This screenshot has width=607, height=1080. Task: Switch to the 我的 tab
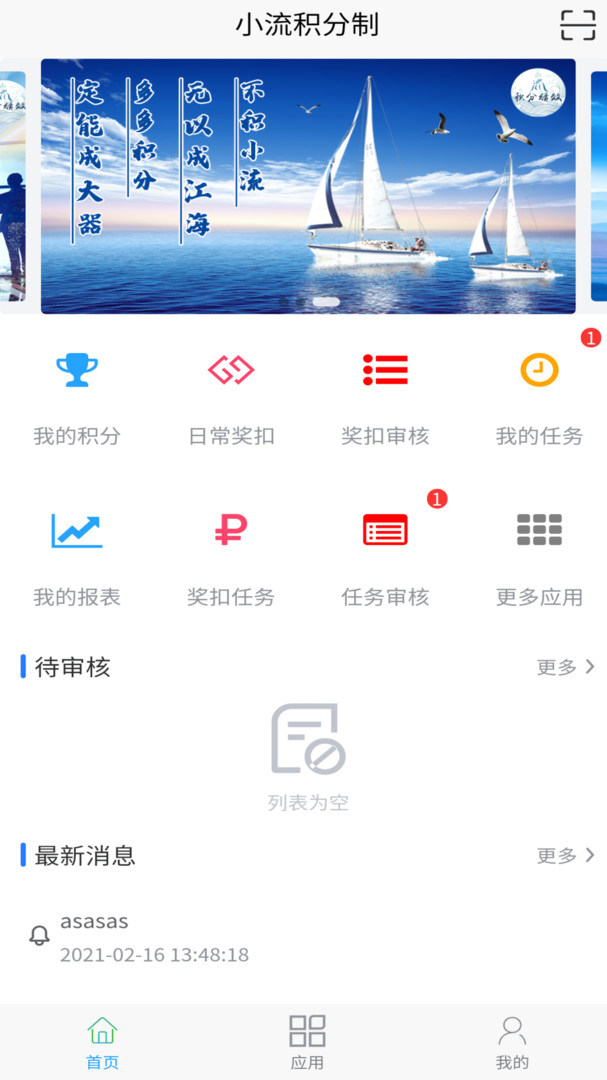(512, 1041)
